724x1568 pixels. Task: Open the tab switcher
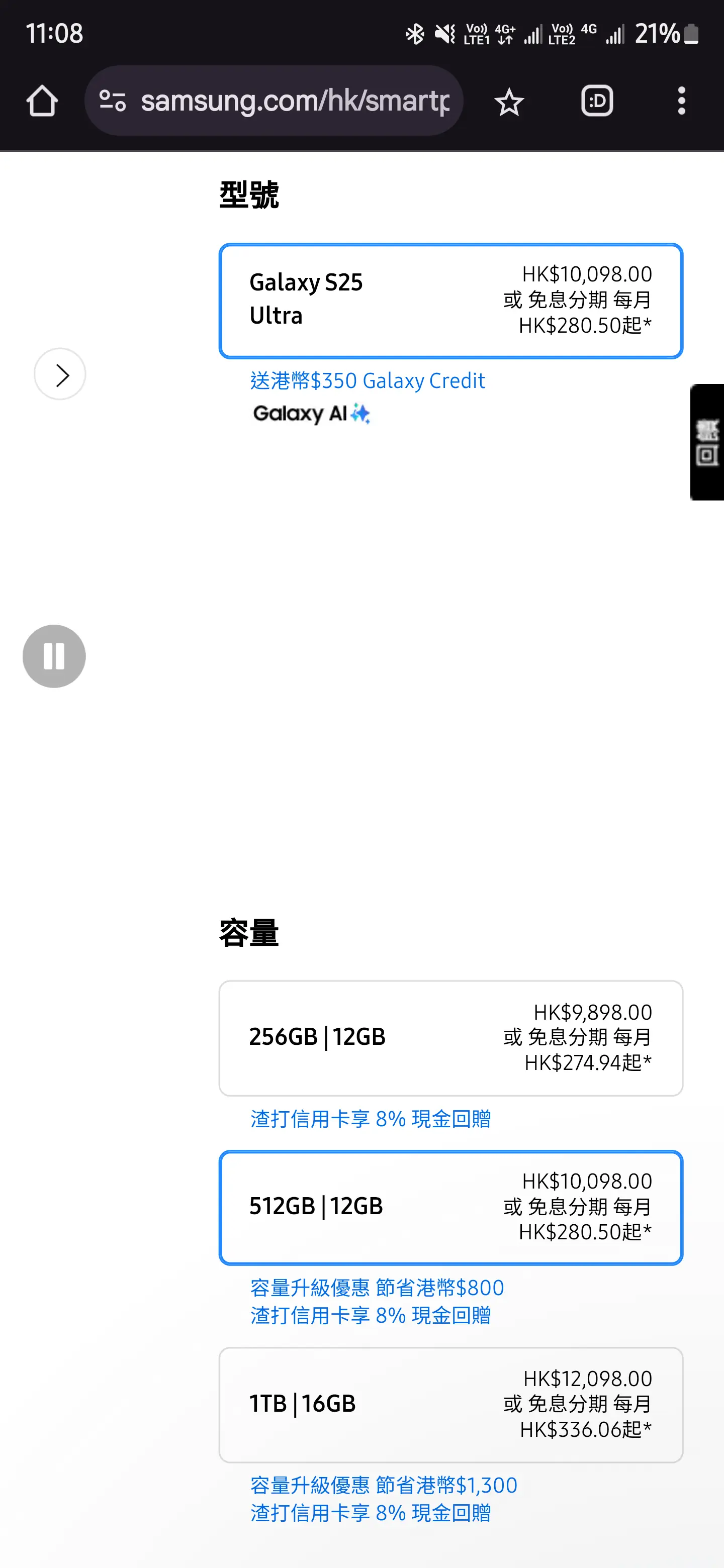[597, 101]
